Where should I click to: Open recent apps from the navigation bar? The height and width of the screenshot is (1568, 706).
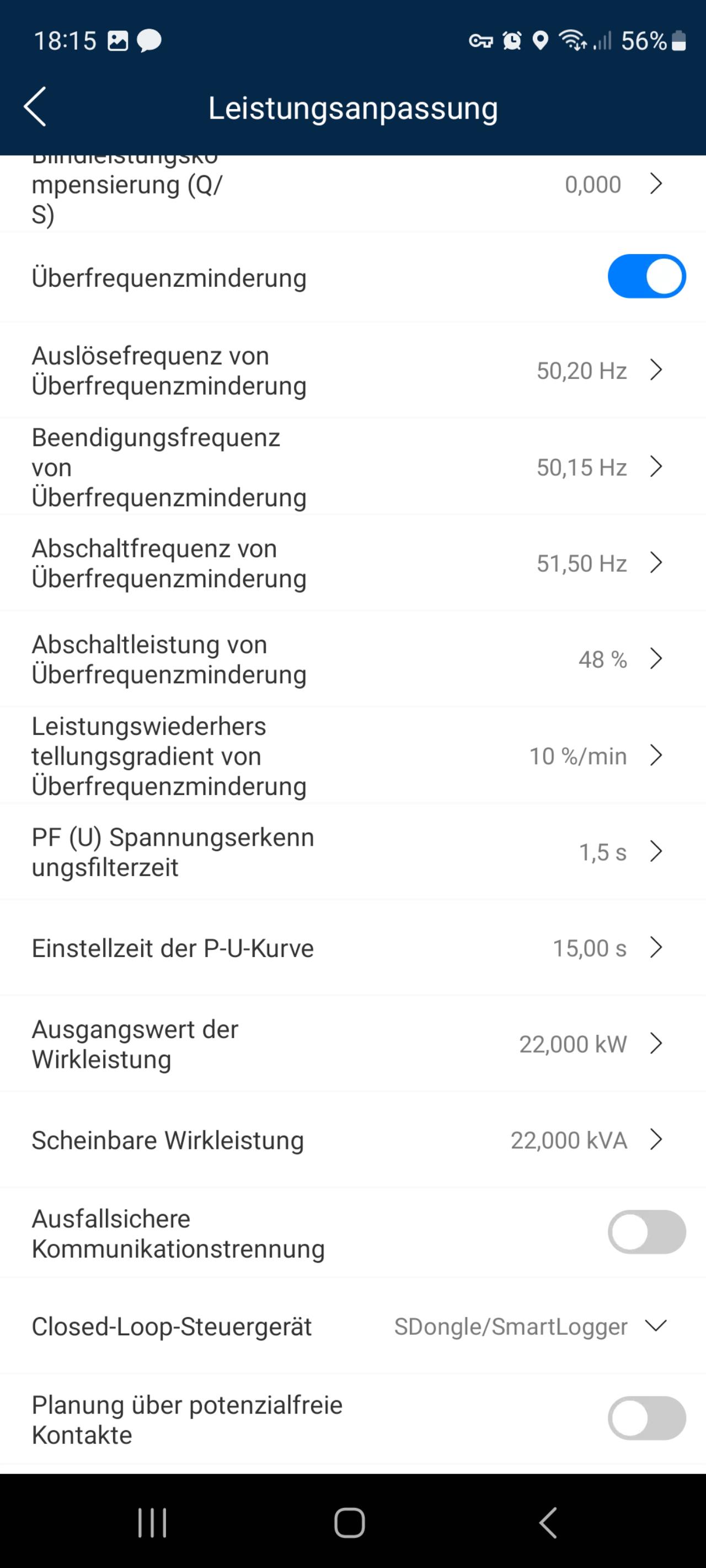pyautogui.click(x=152, y=1523)
